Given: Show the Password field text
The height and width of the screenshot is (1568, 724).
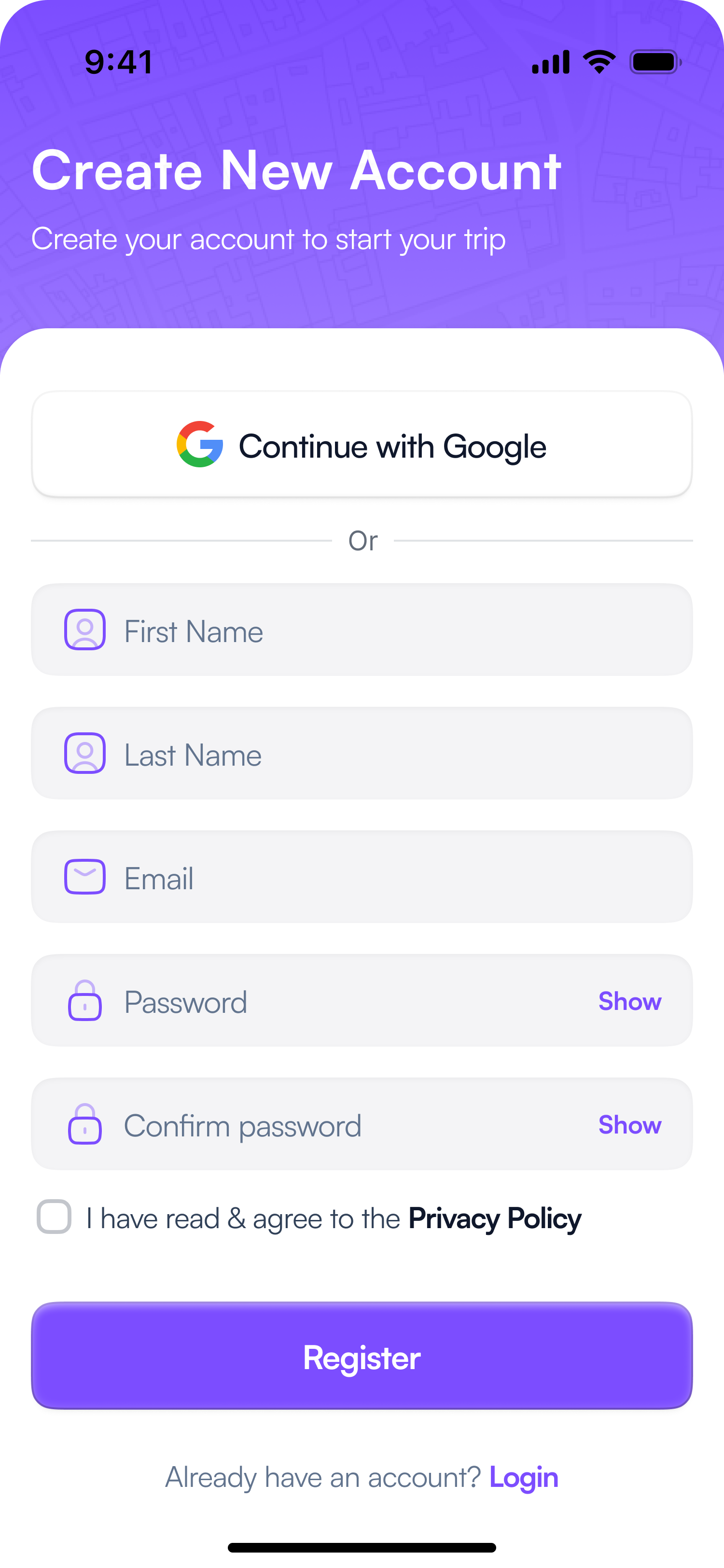Looking at the screenshot, I should point(629,1001).
